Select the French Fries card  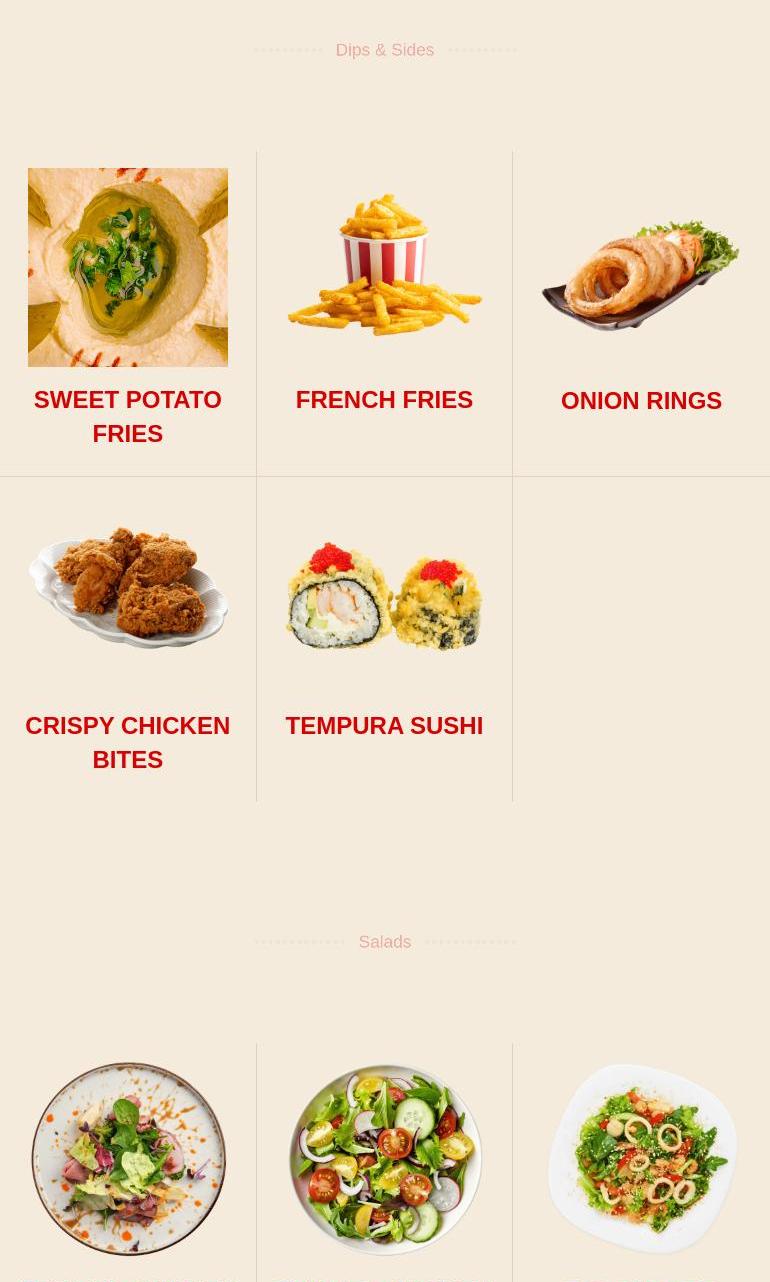[x=384, y=313]
